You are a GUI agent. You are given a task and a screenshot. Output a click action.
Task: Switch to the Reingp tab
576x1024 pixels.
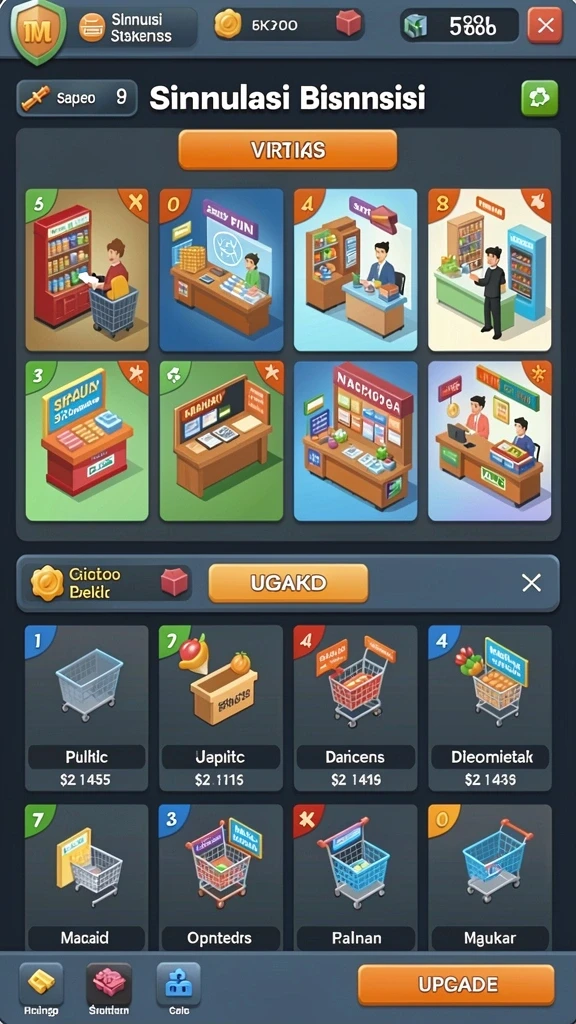pyautogui.click(x=41, y=989)
